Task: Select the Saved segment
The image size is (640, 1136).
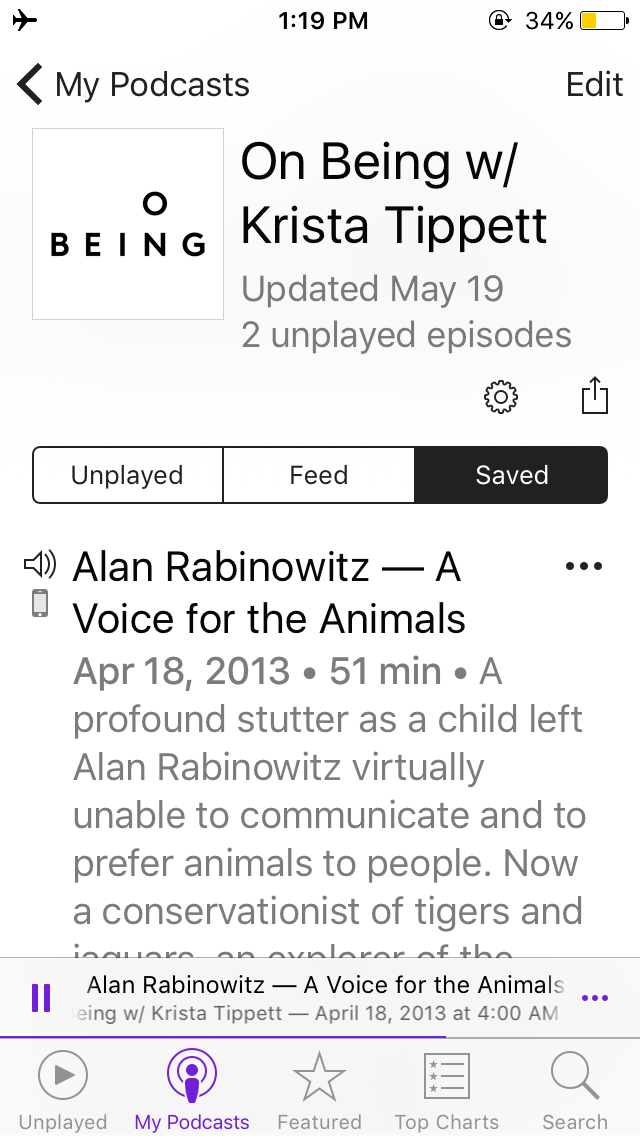Action: pyautogui.click(x=511, y=475)
